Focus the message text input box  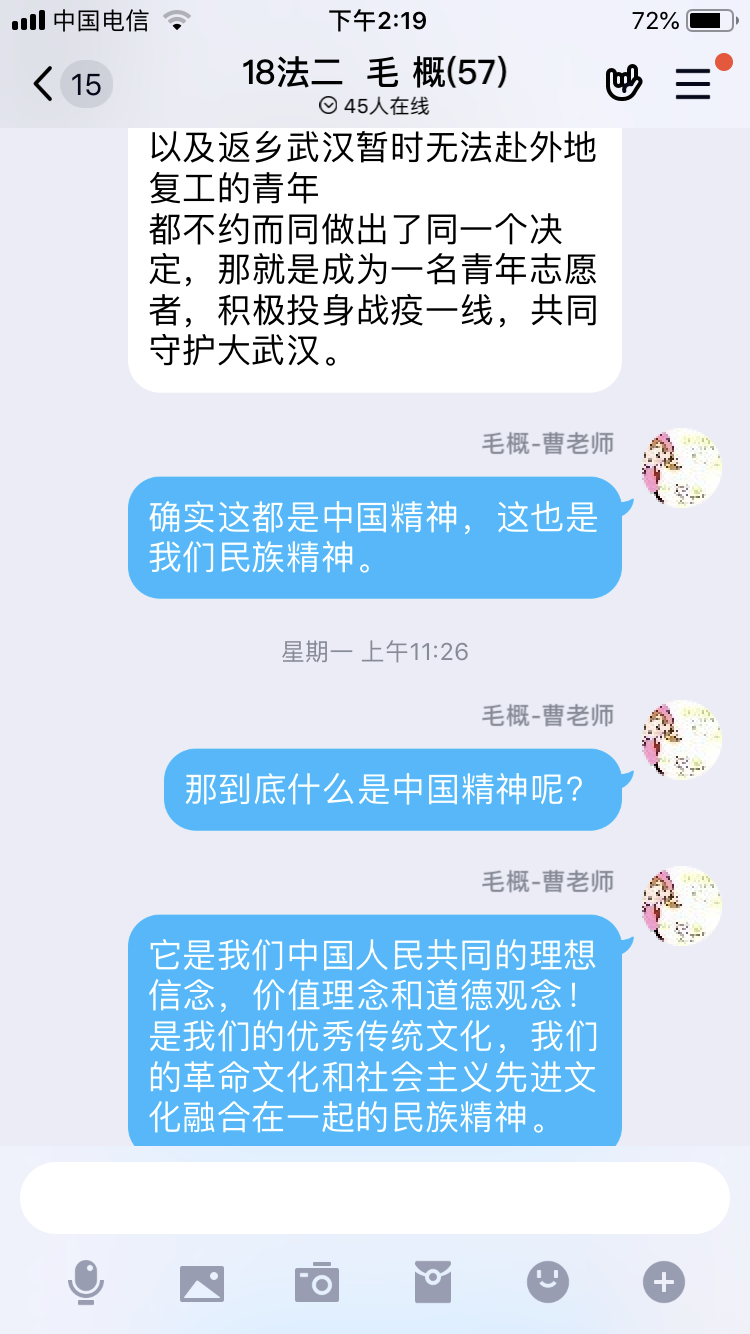(x=375, y=1198)
